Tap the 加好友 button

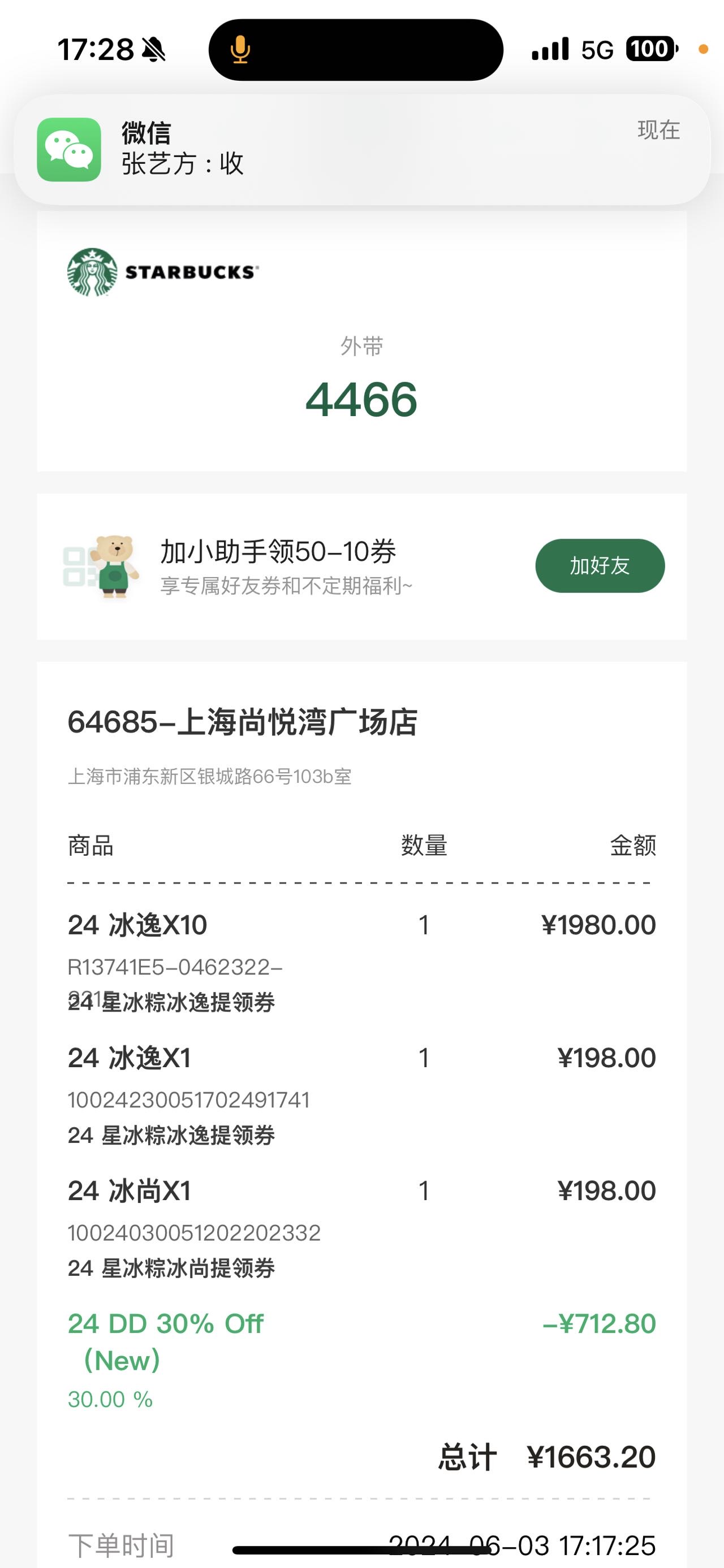pos(600,565)
